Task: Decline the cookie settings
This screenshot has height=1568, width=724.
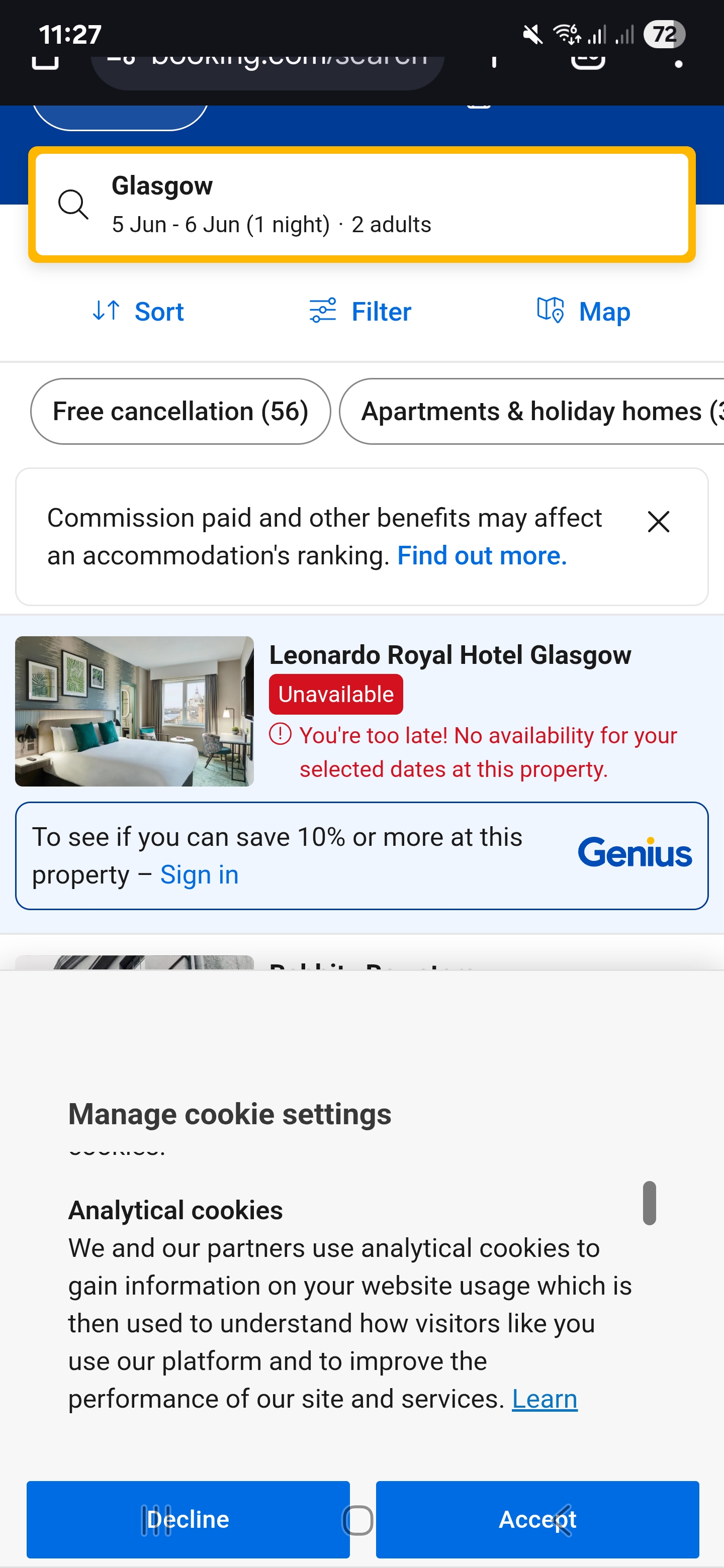Action: [x=188, y=1519]
